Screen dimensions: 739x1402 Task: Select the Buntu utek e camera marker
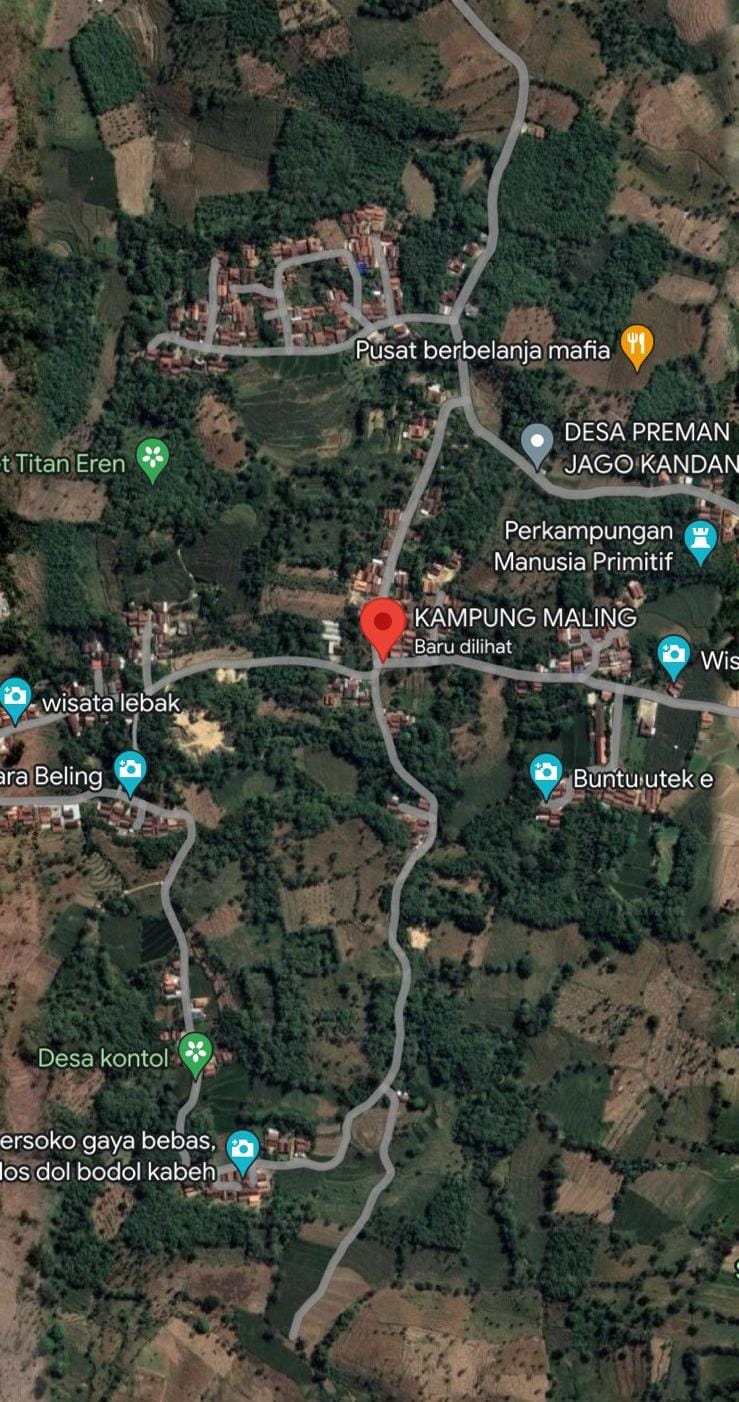[546, 774]
